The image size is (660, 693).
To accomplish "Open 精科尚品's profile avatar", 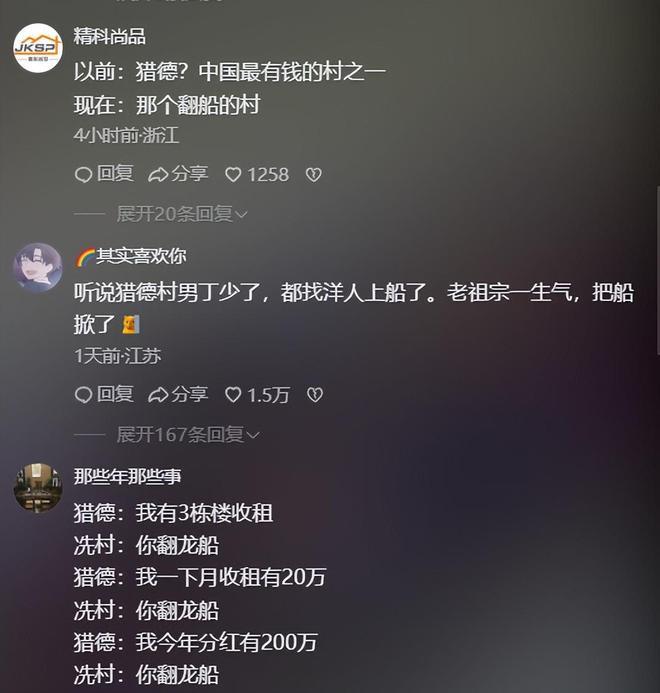I will point(38,48).
